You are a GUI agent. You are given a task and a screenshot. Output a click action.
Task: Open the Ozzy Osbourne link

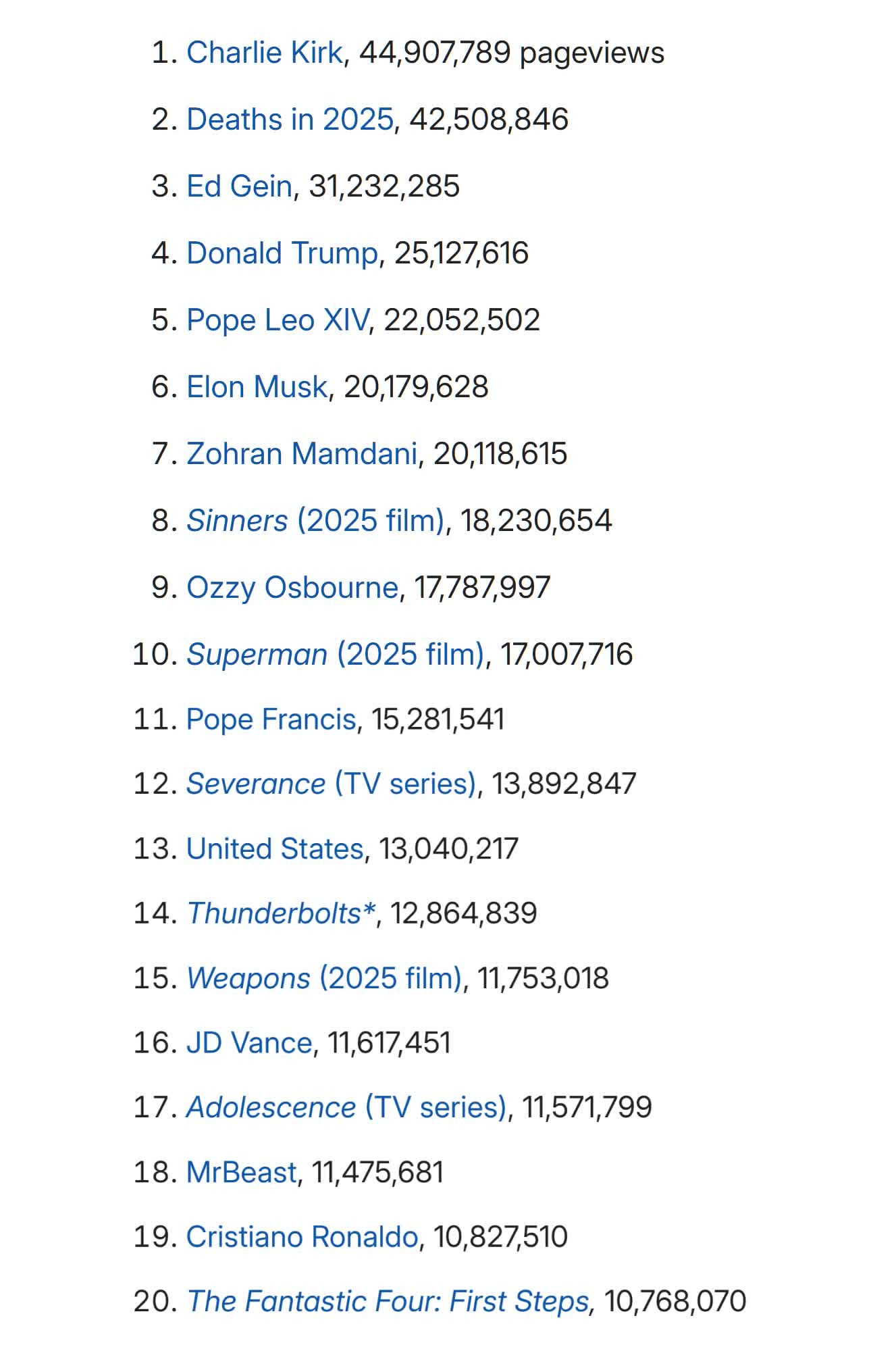292,588
